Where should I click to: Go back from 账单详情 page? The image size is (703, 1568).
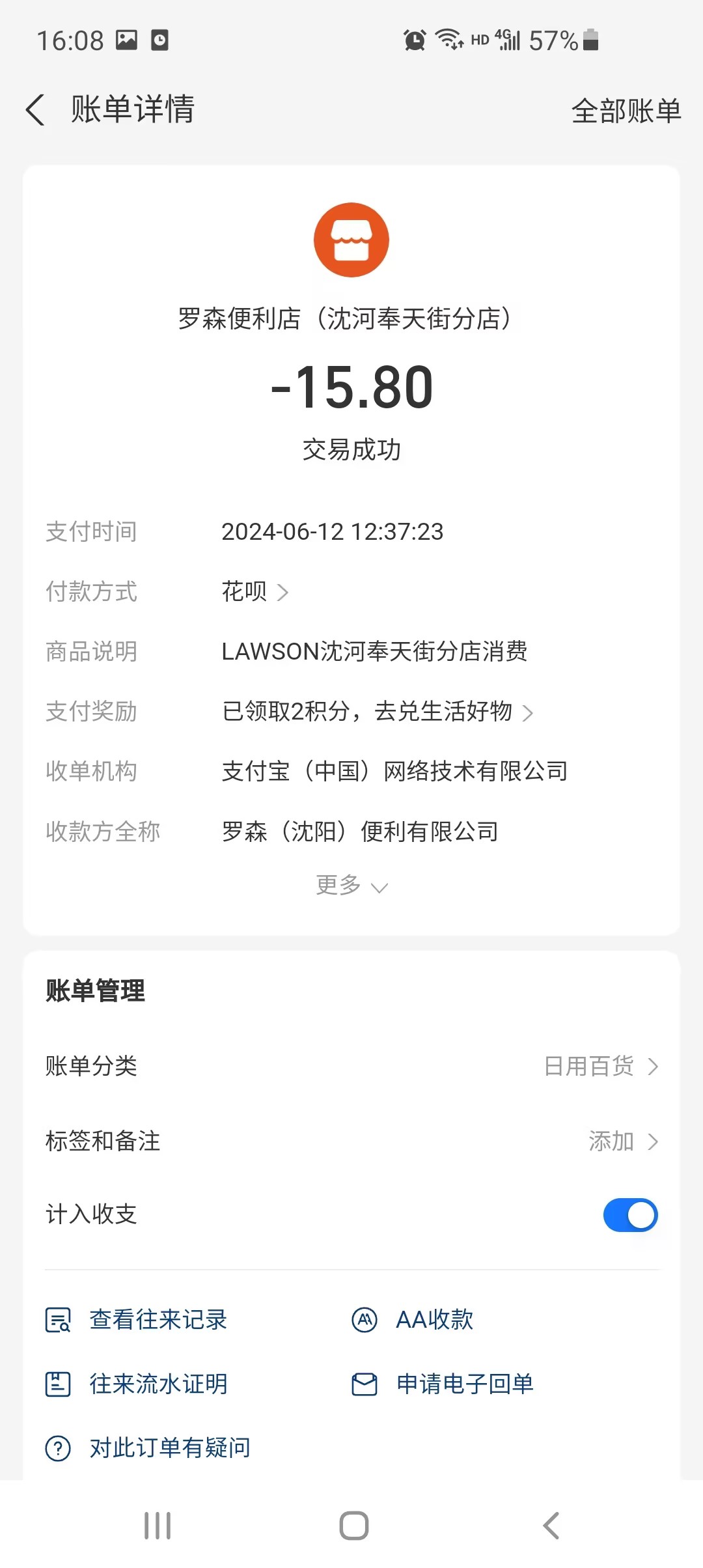36,109
